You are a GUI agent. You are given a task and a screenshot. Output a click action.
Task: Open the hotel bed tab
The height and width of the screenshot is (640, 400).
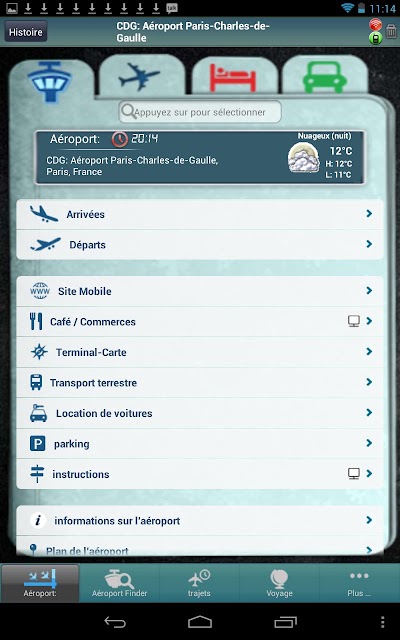pyautogui.click(x=234, y=78)
